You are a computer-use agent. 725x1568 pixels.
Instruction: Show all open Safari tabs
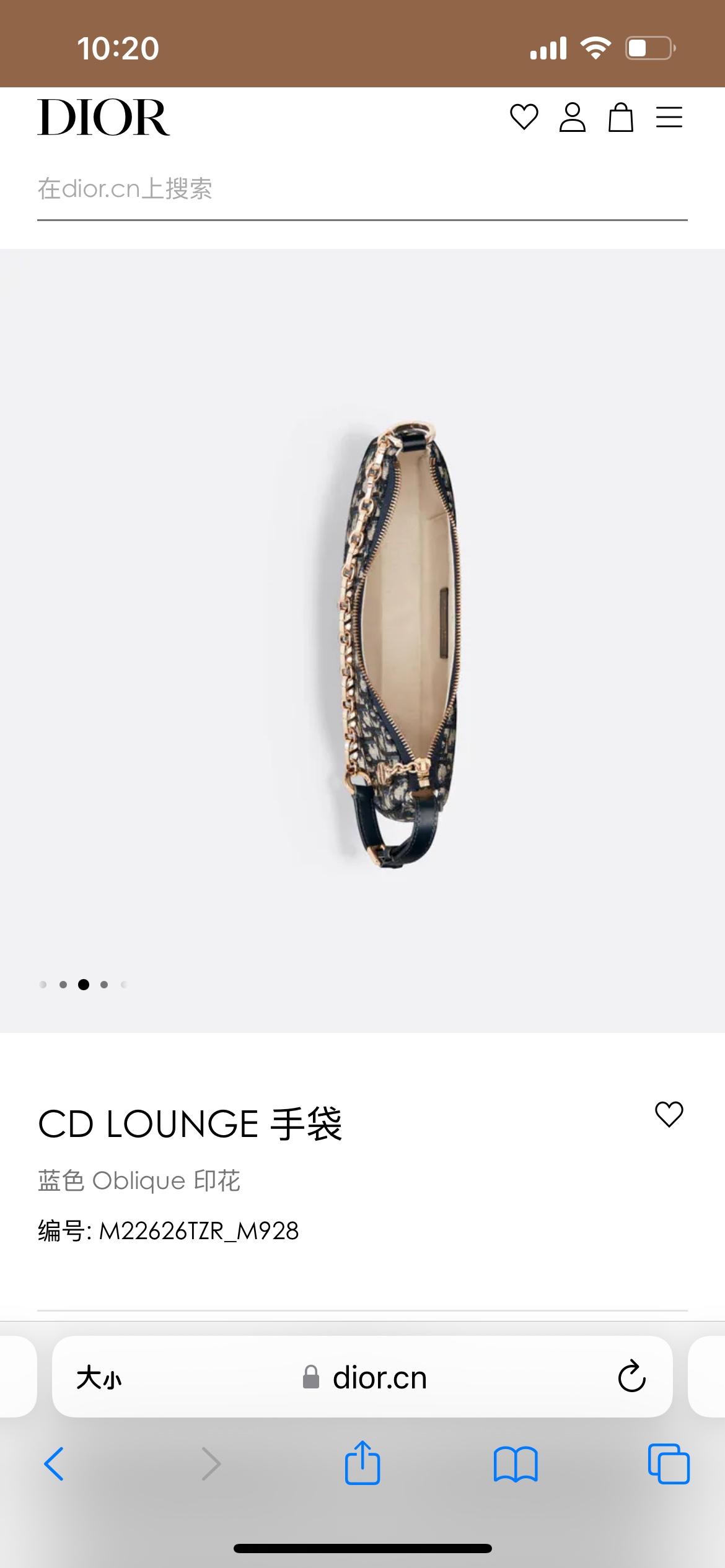click(668, 1464)
